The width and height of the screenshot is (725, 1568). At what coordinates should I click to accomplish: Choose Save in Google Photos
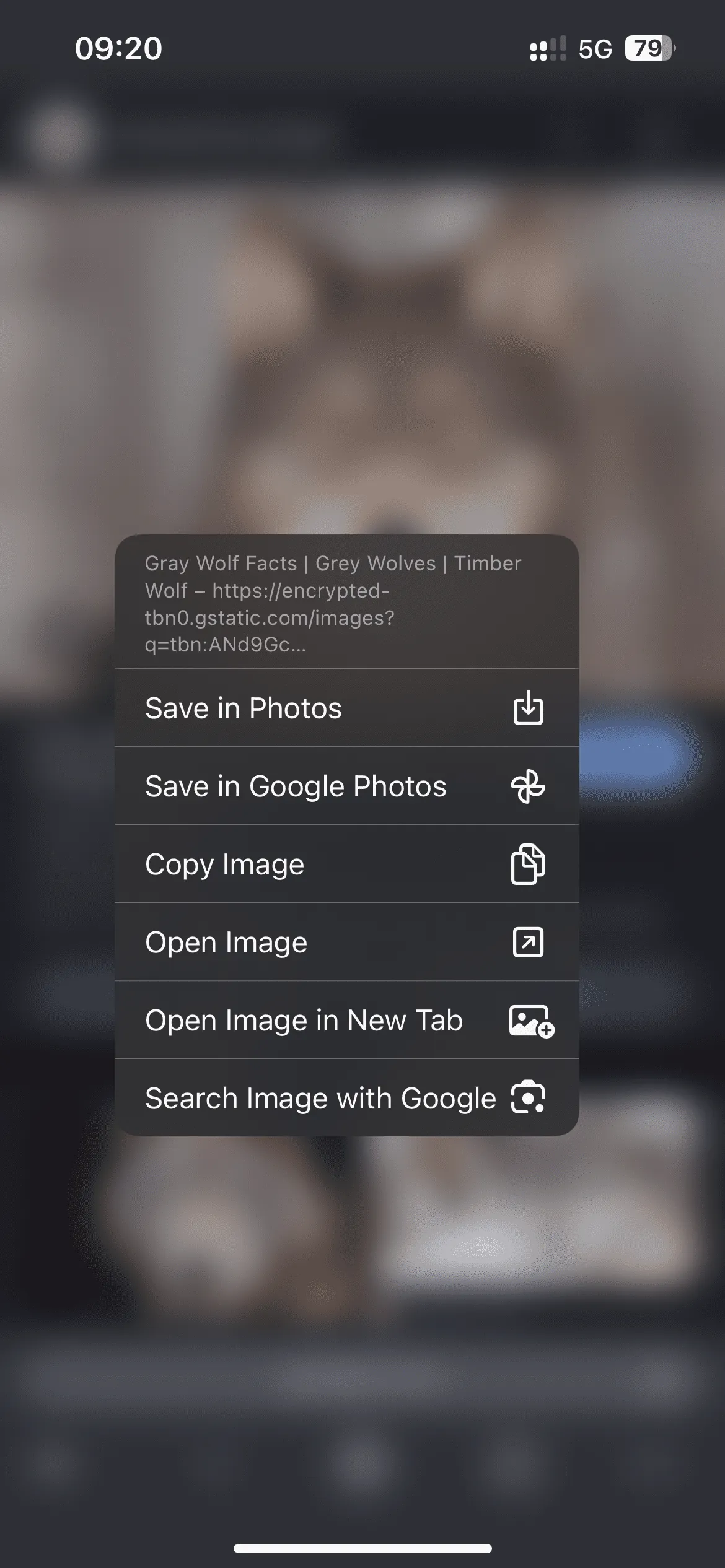(x=346, y=786)
